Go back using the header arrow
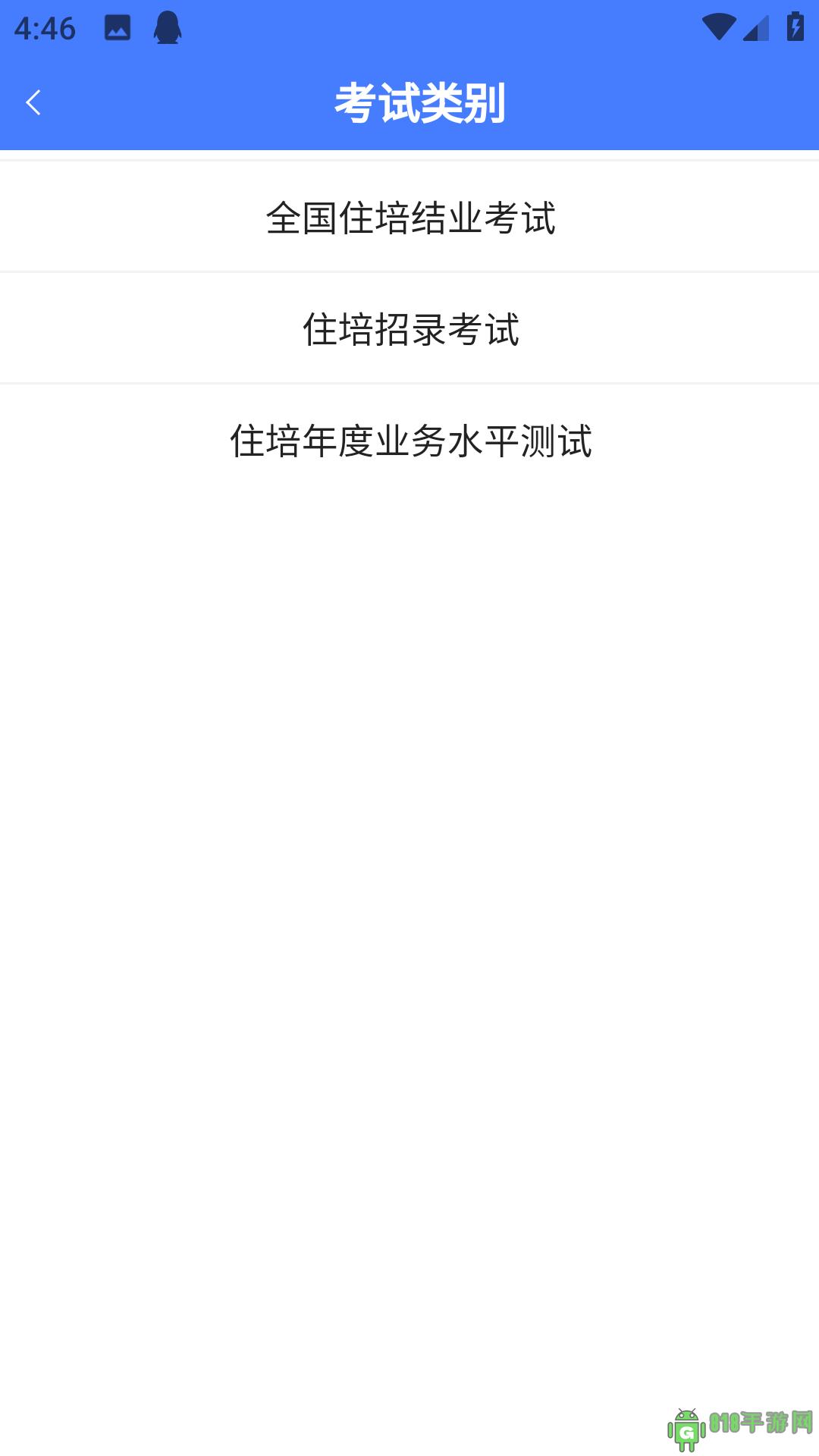 (x=33, y=102)
